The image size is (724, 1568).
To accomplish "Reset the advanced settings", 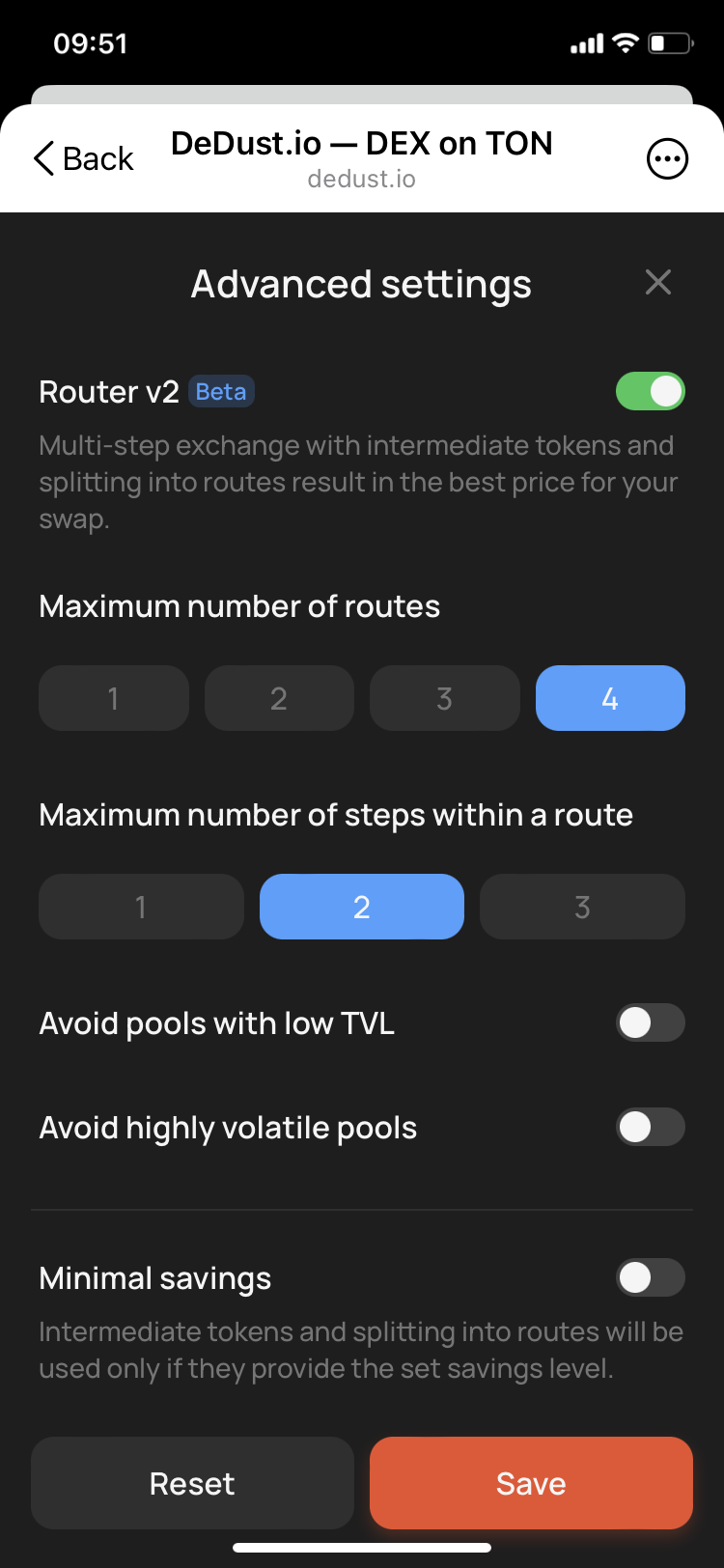I will (192, 1483).
